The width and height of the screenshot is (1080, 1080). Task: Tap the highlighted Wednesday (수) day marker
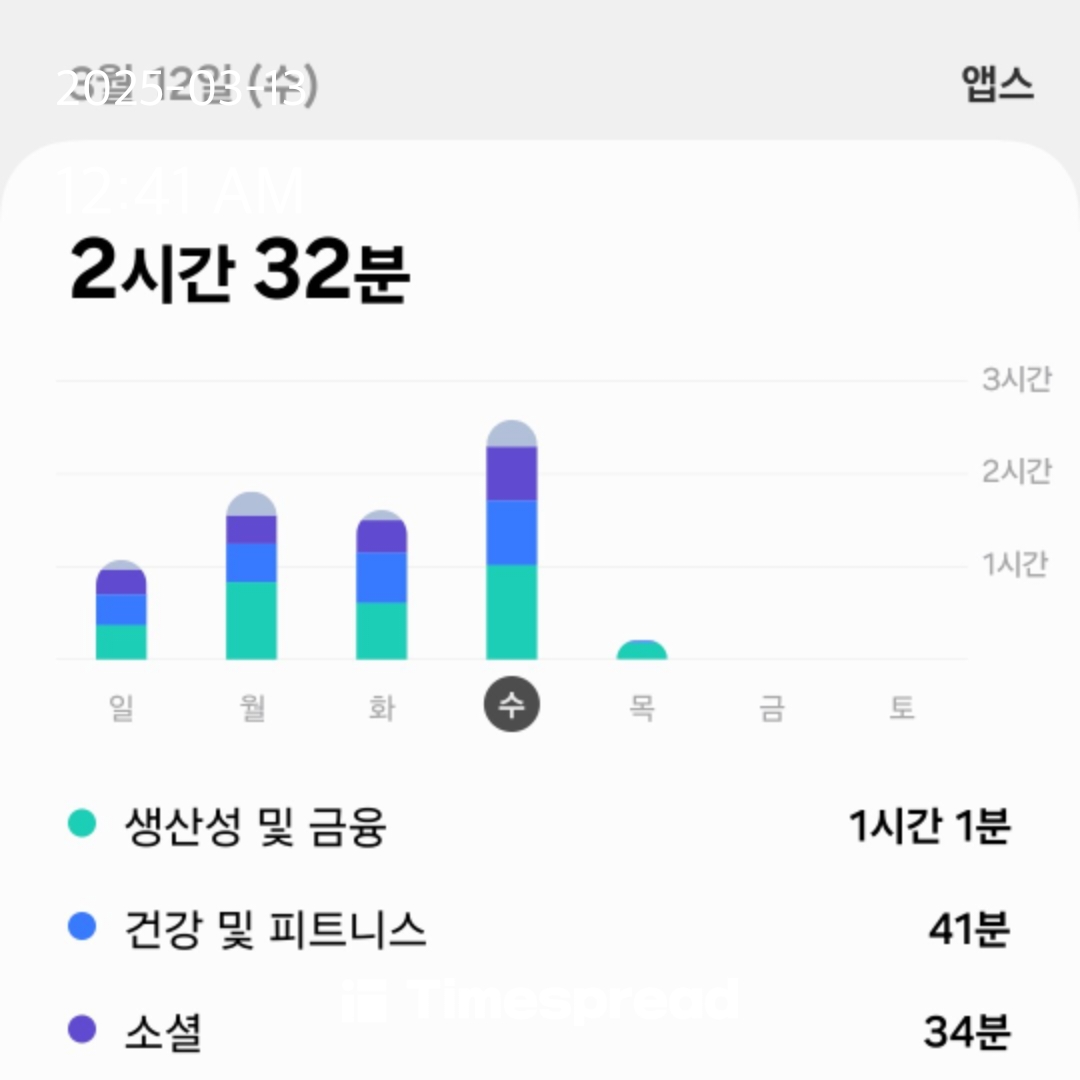(512, 704)
